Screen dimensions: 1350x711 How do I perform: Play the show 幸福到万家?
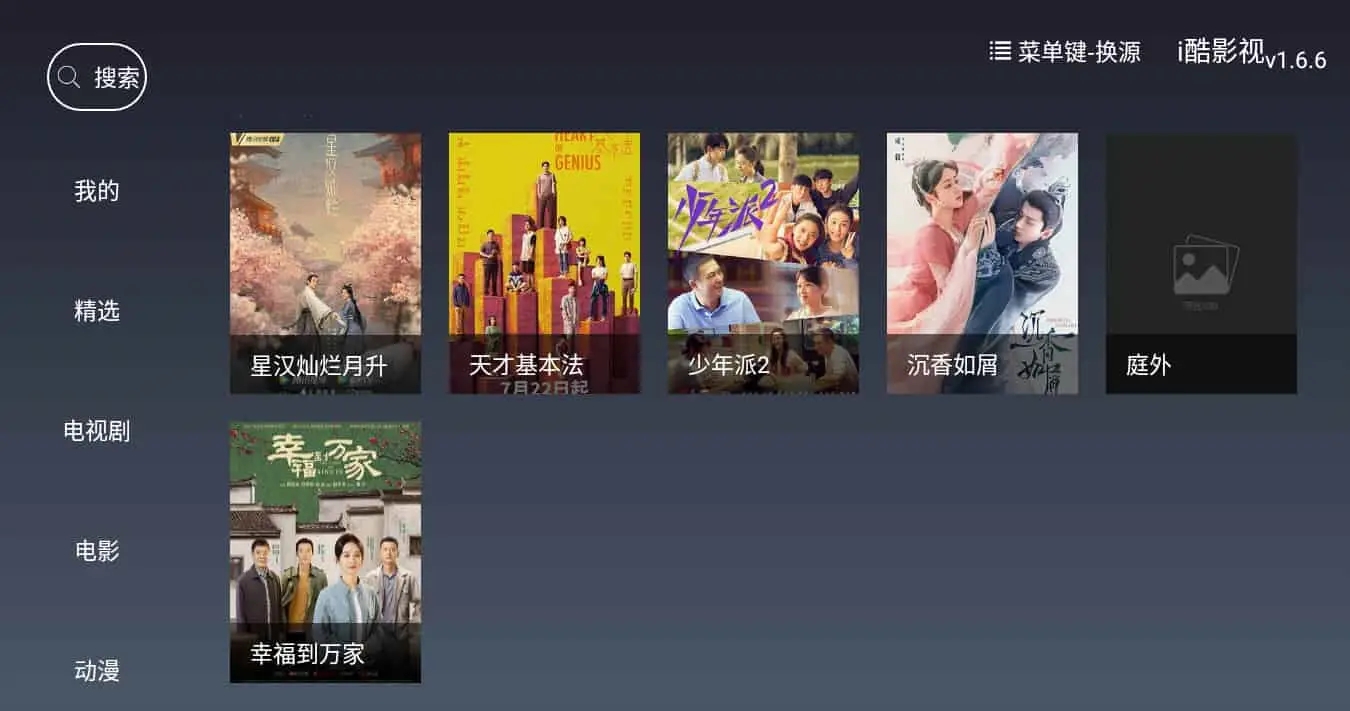325,552
